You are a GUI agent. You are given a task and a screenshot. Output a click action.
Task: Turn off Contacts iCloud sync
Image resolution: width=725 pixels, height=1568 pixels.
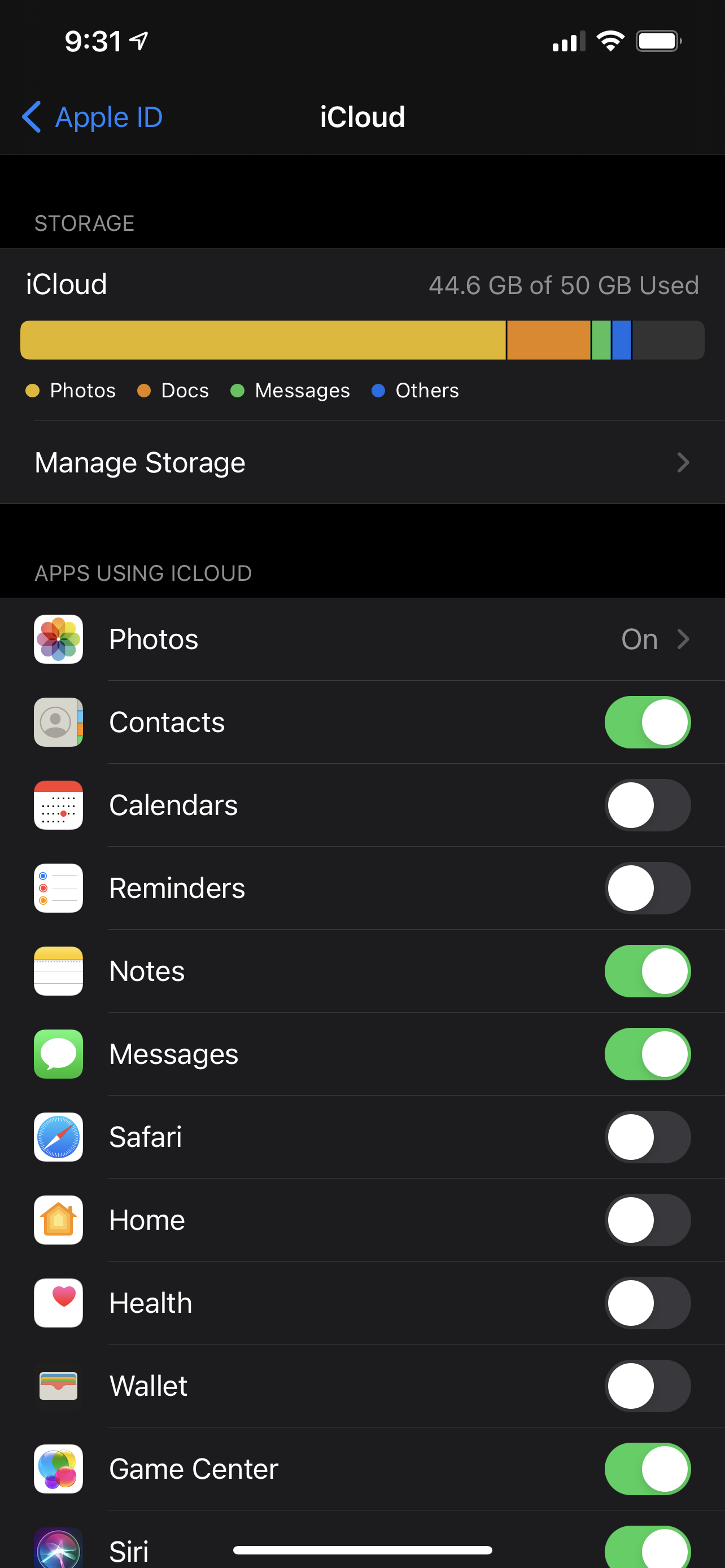(647, 722)
